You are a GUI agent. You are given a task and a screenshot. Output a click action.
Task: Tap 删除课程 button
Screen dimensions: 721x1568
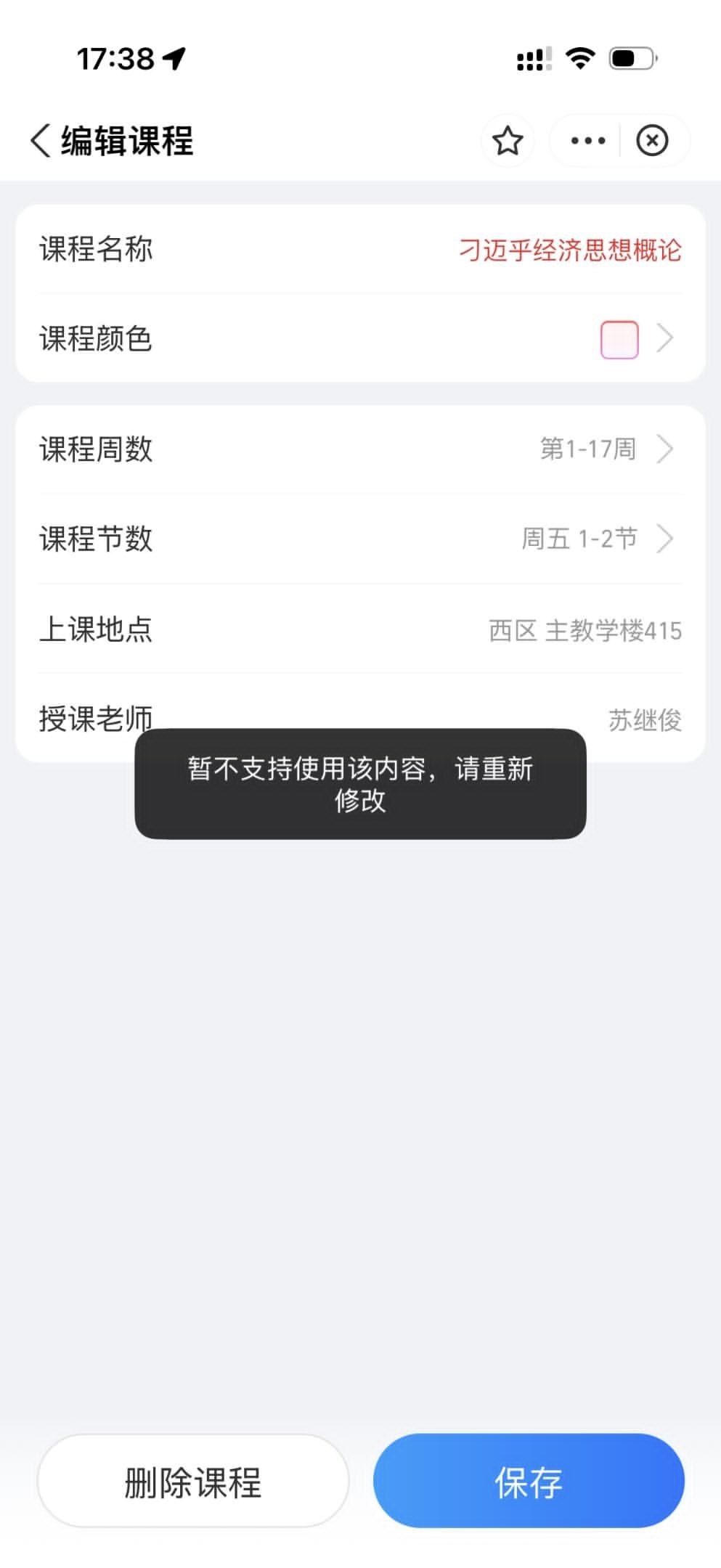193,1481
